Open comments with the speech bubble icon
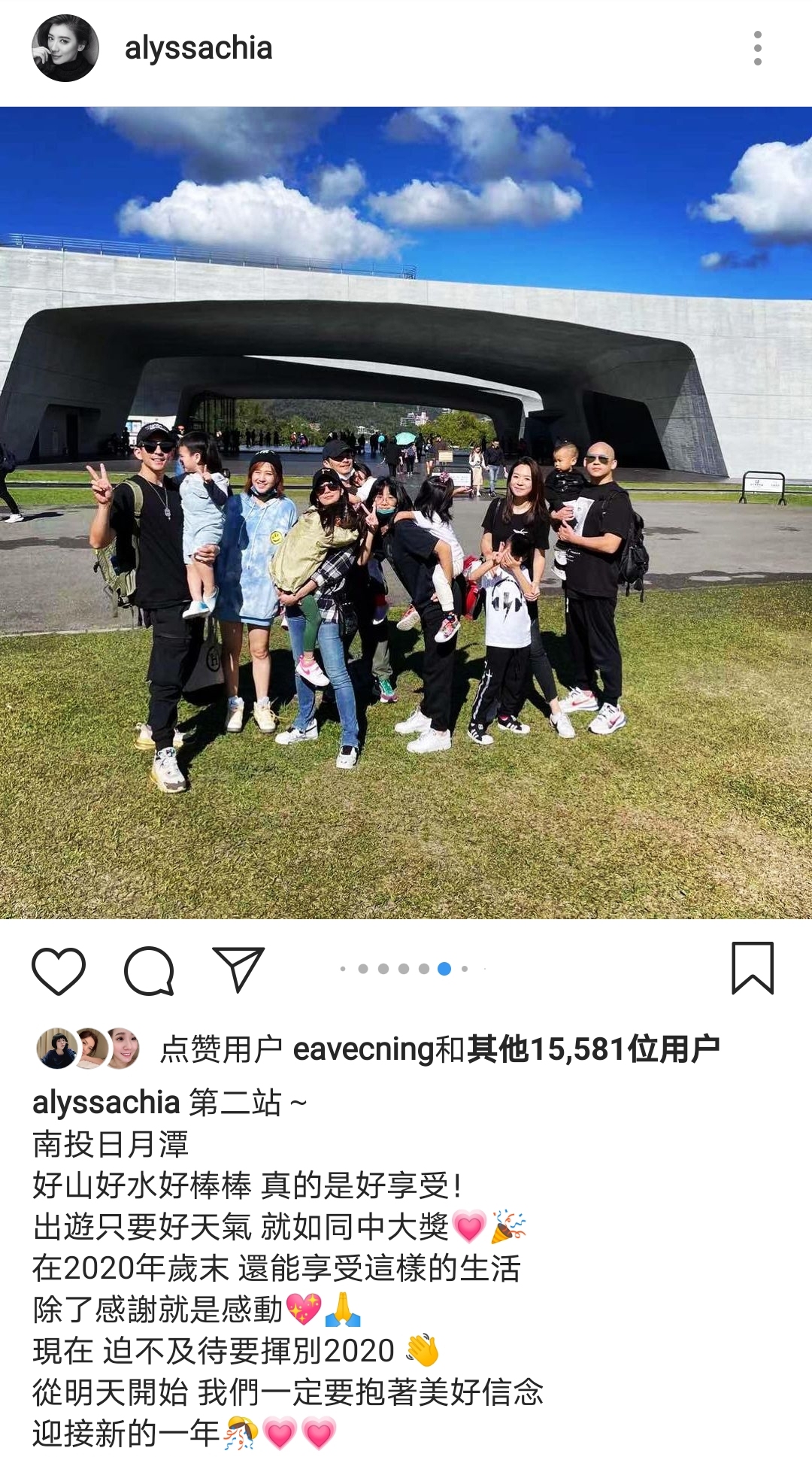812x1457 pixels. pyautogui.click(x=149, y=970)
